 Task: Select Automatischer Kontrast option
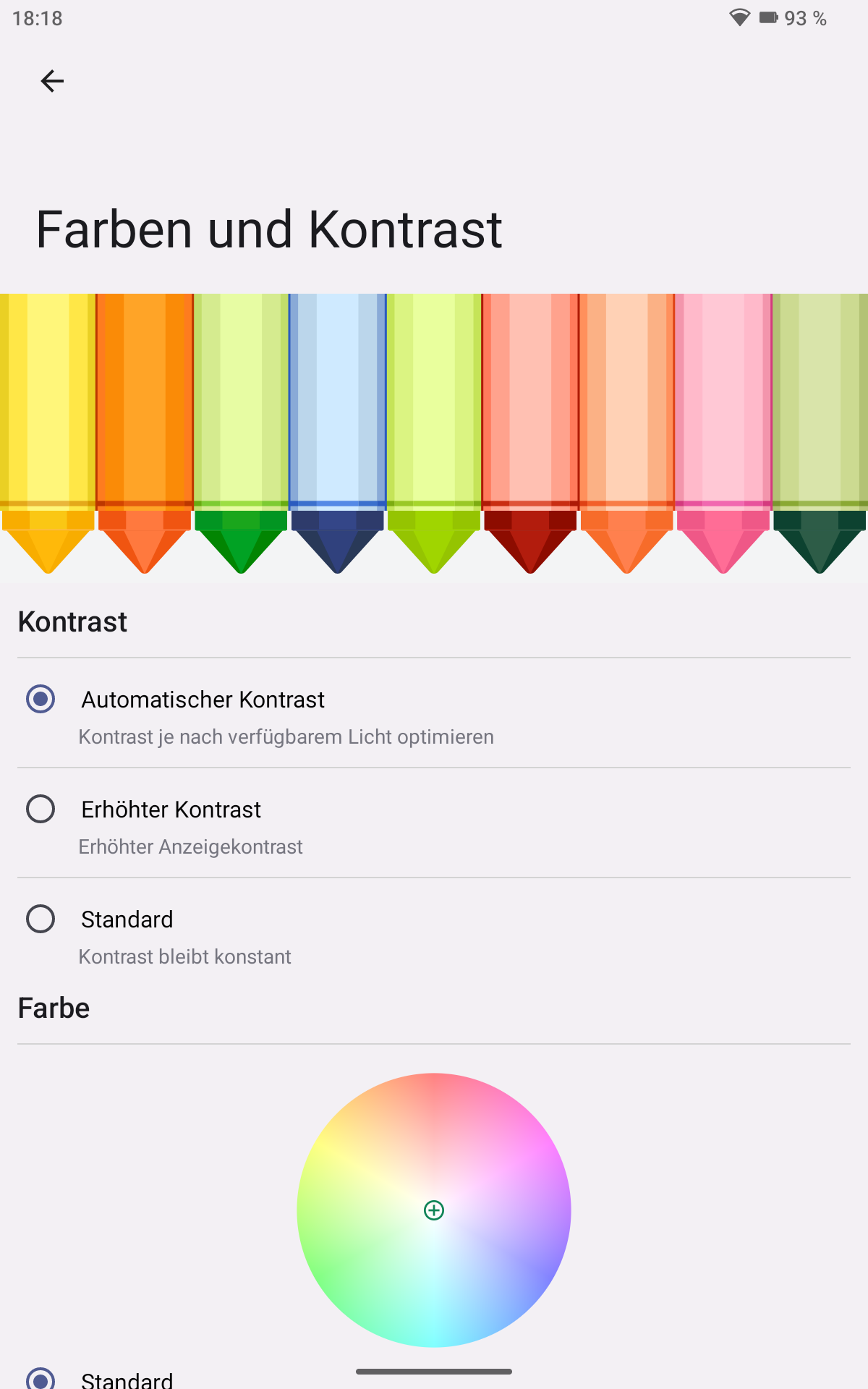coord(434,713)
